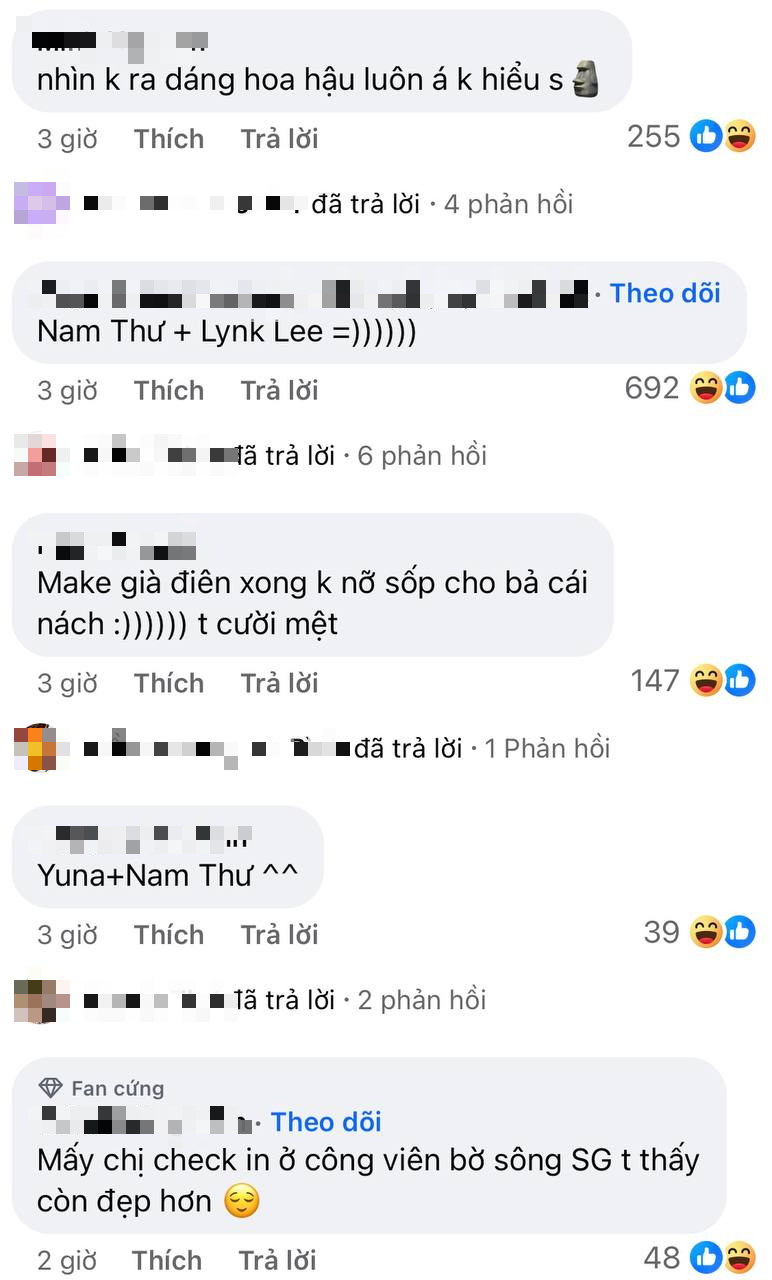Open the 2 phản hồi replies

pyautogui.click(x=422, y=1000)
